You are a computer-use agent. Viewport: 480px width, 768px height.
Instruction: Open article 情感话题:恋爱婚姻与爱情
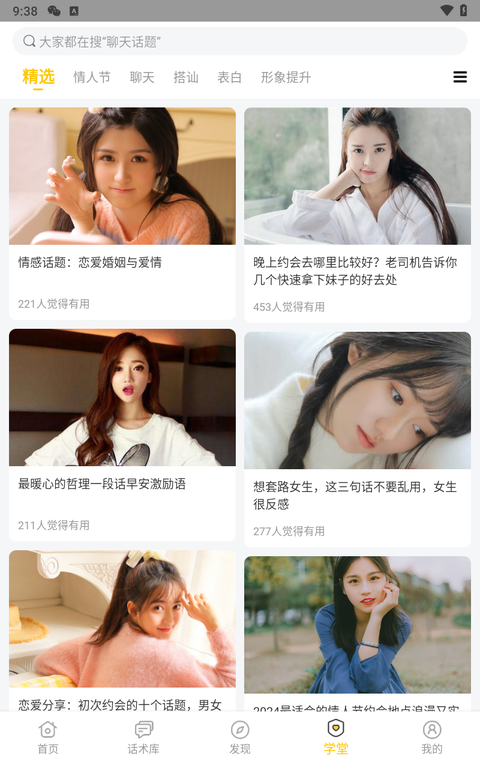(122, 214)
